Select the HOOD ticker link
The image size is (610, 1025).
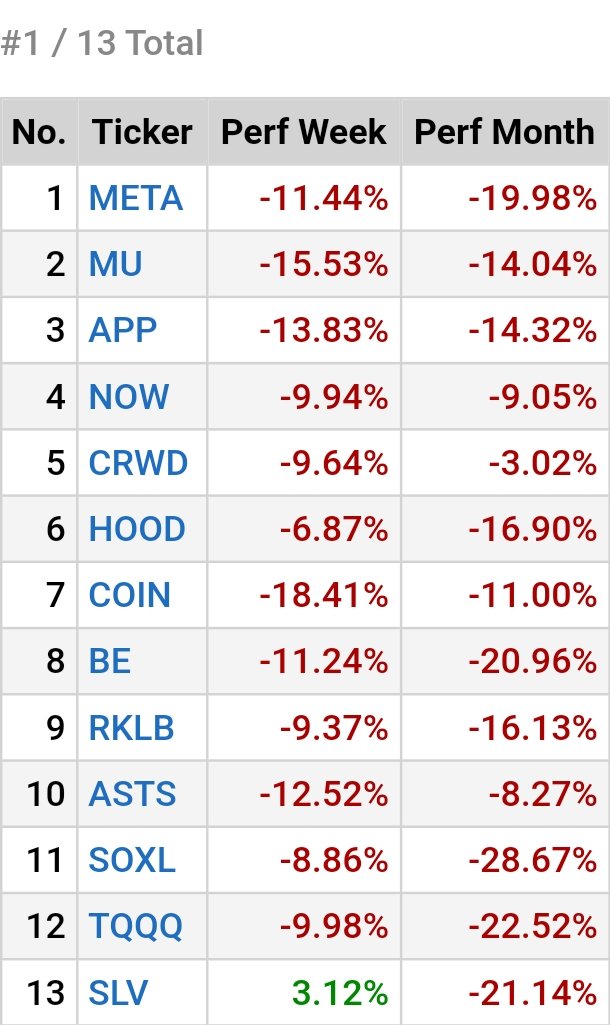137,529
